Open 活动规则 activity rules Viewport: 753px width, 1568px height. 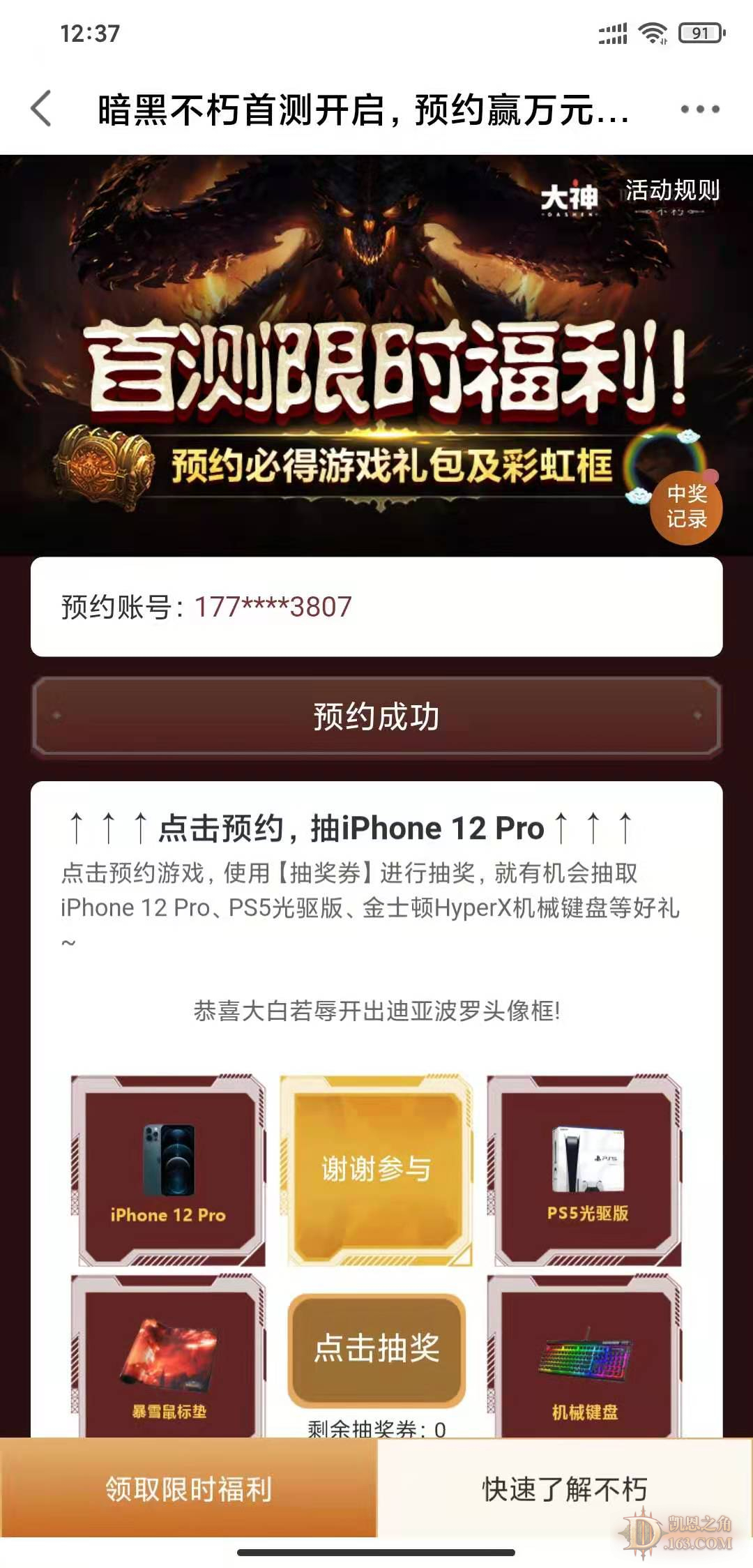coord(671,190)
